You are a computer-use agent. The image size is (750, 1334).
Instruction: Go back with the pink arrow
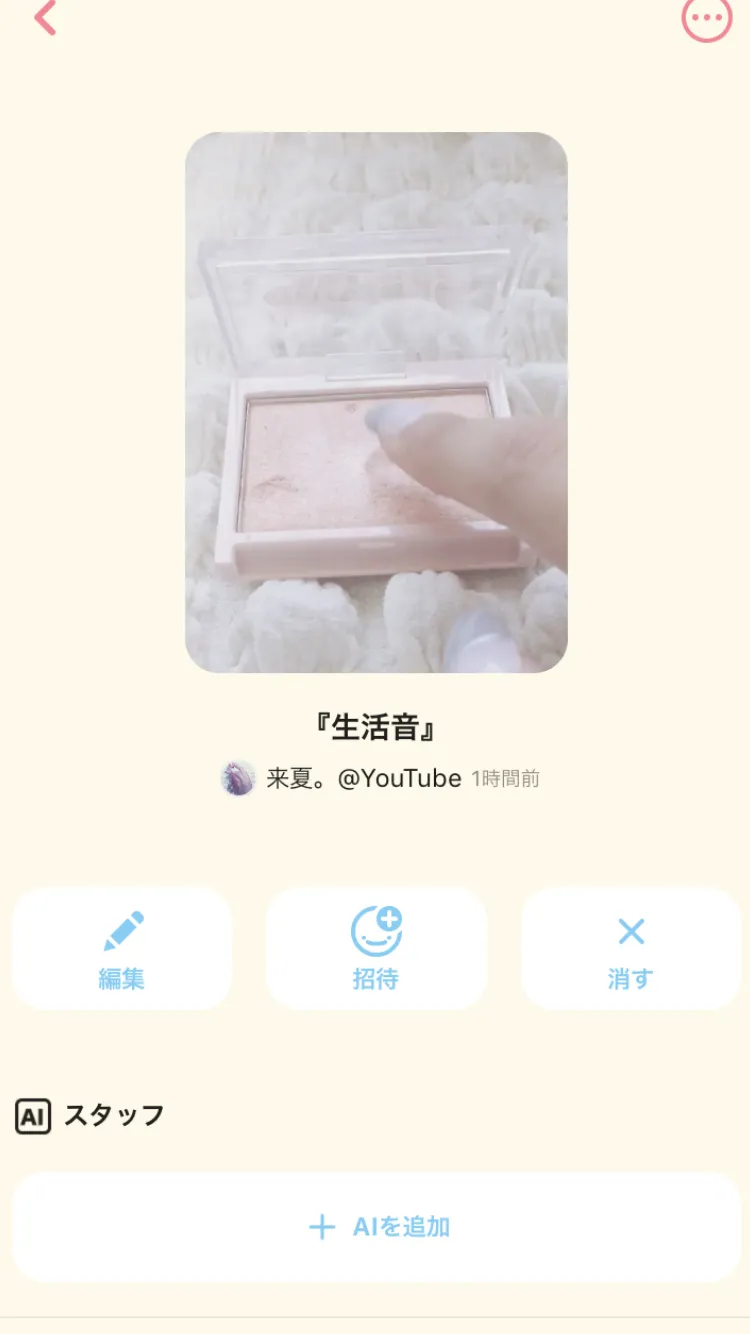(46, 17)
